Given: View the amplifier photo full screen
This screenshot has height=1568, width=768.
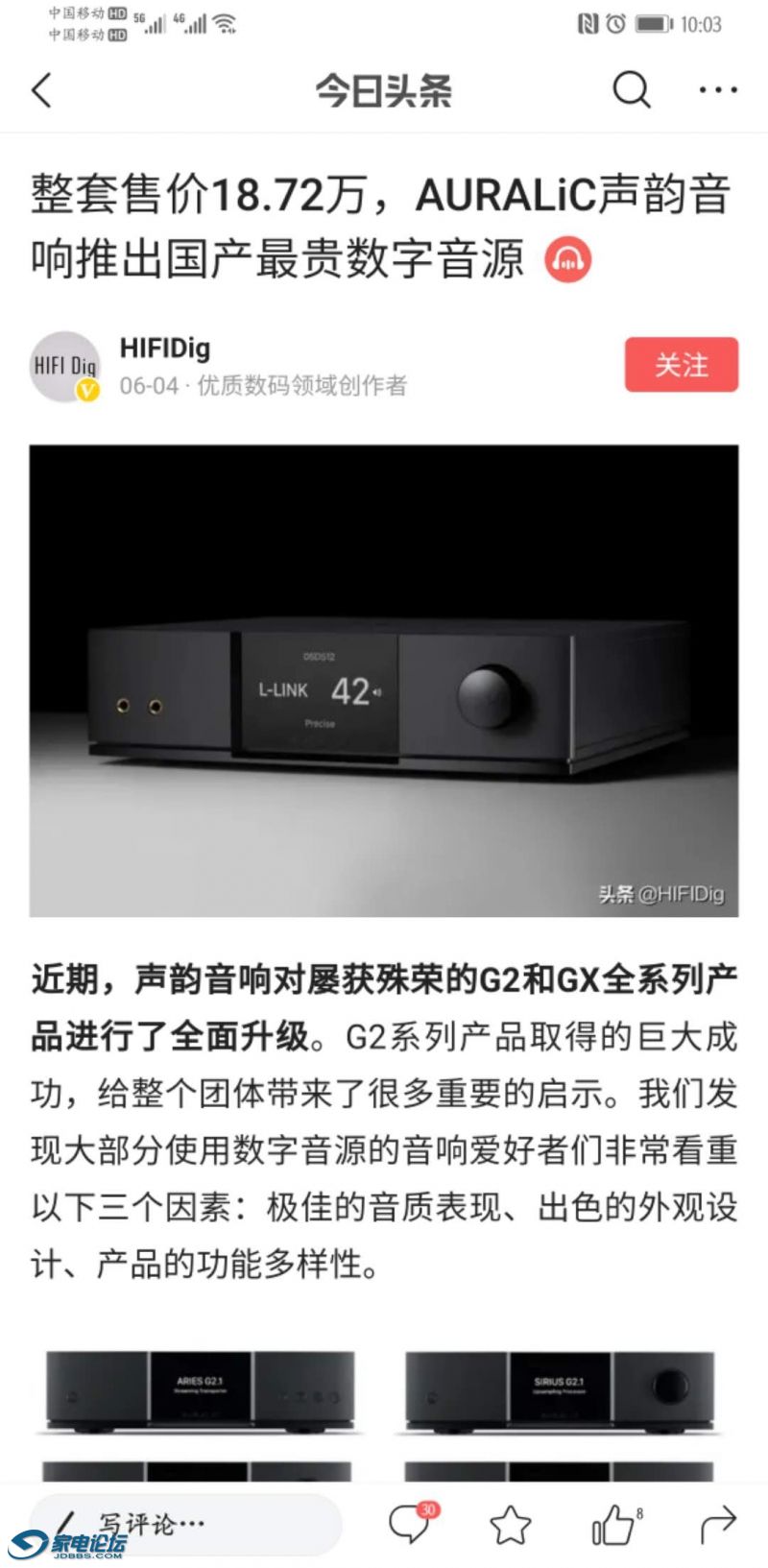Looking at the screenshot, I should click(x=384, y=680).
